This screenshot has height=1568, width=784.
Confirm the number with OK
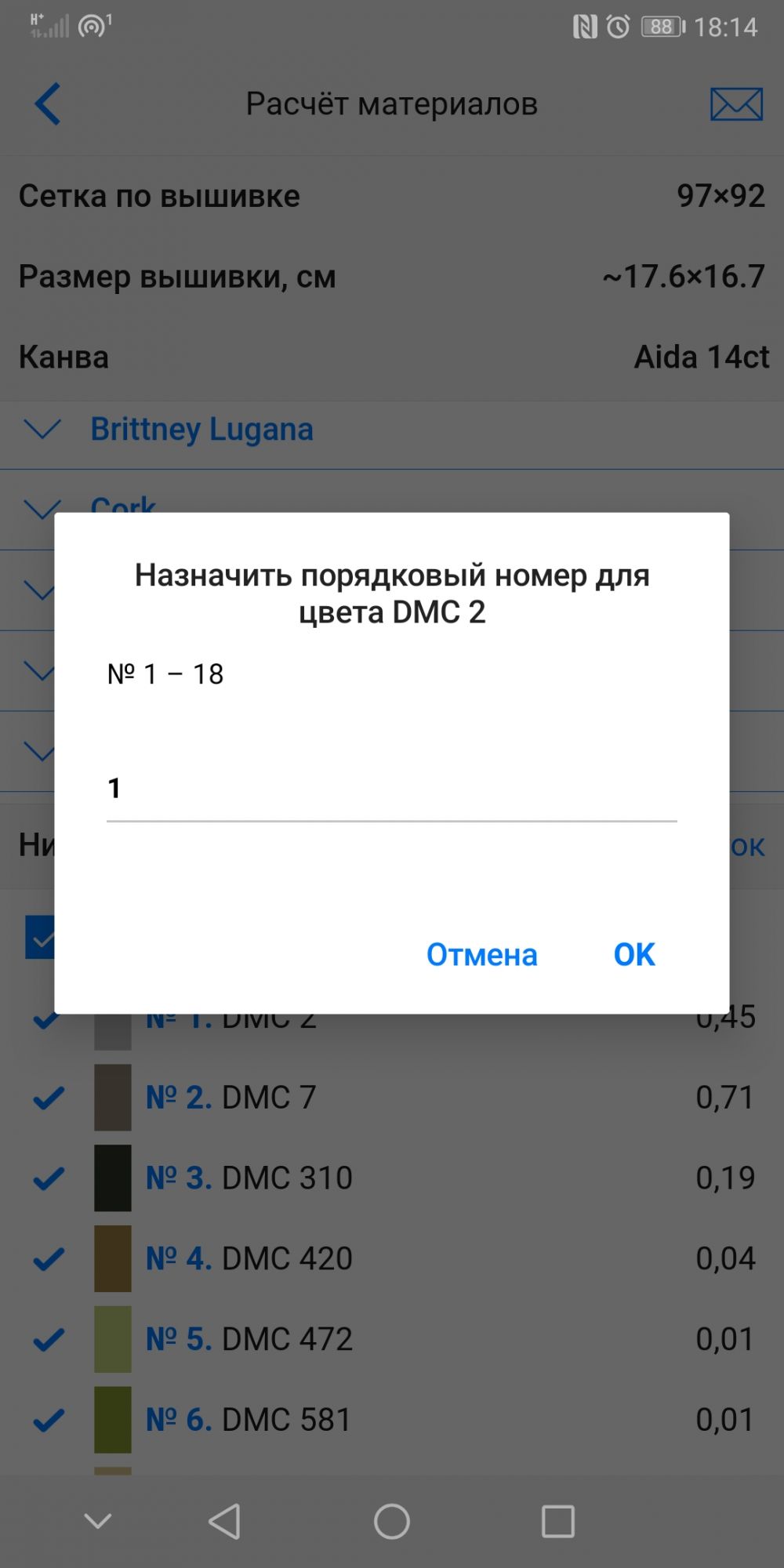pyautogui.click(x=633, y=954)
